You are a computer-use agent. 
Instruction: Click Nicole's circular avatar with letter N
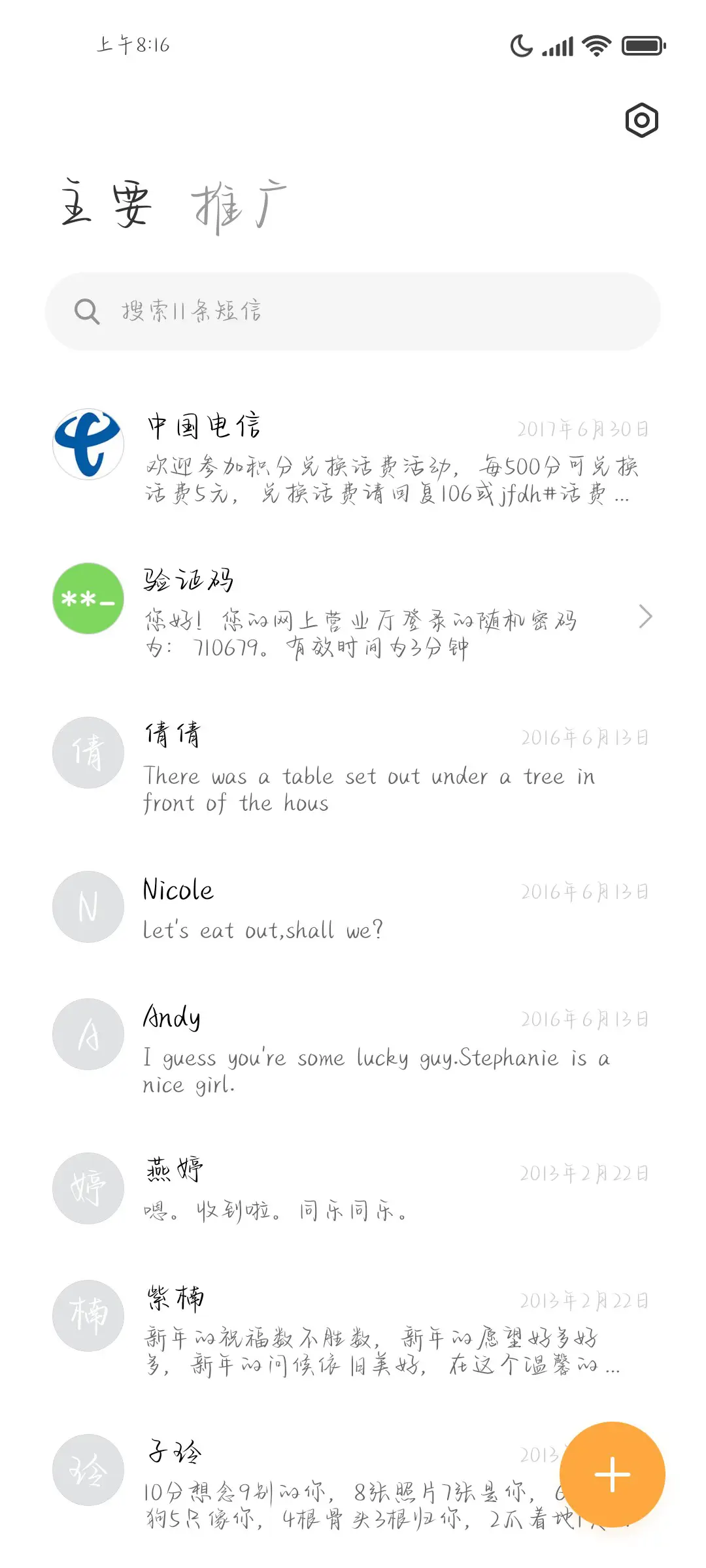click(88, 907)
